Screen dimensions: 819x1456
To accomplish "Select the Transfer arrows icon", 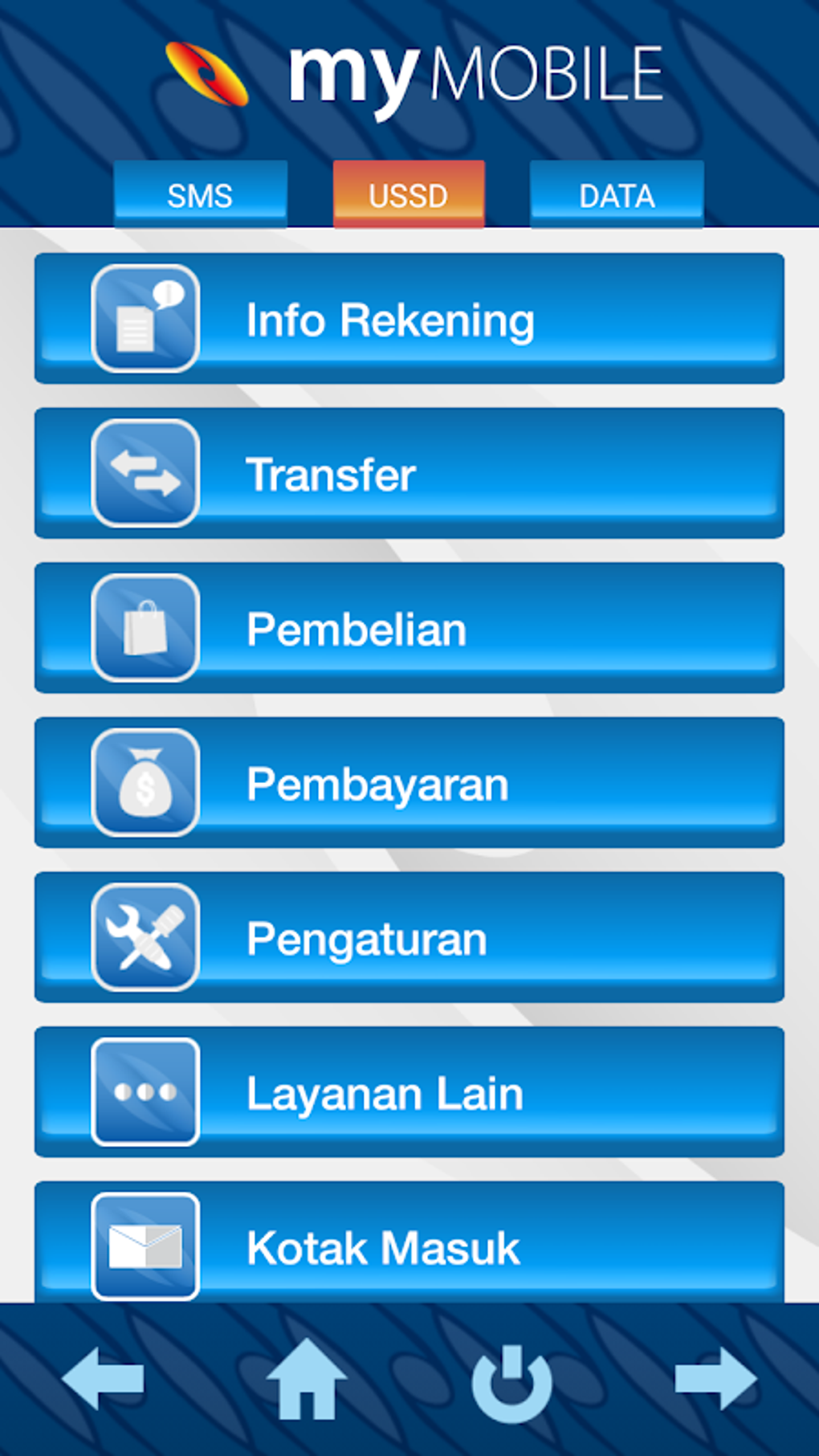I will click(x=145, y=474).
